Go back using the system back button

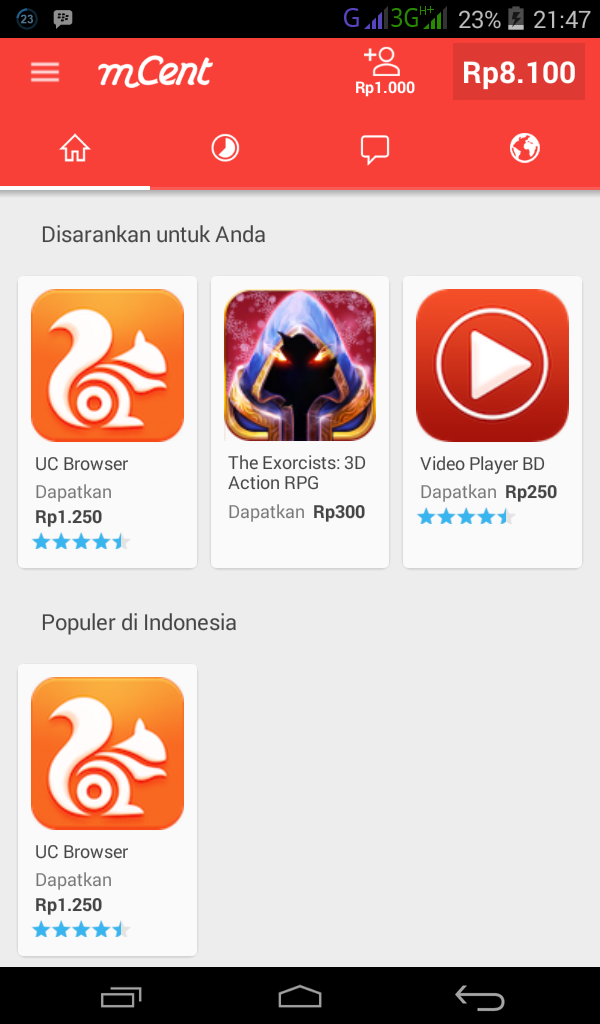click(480, 996)
